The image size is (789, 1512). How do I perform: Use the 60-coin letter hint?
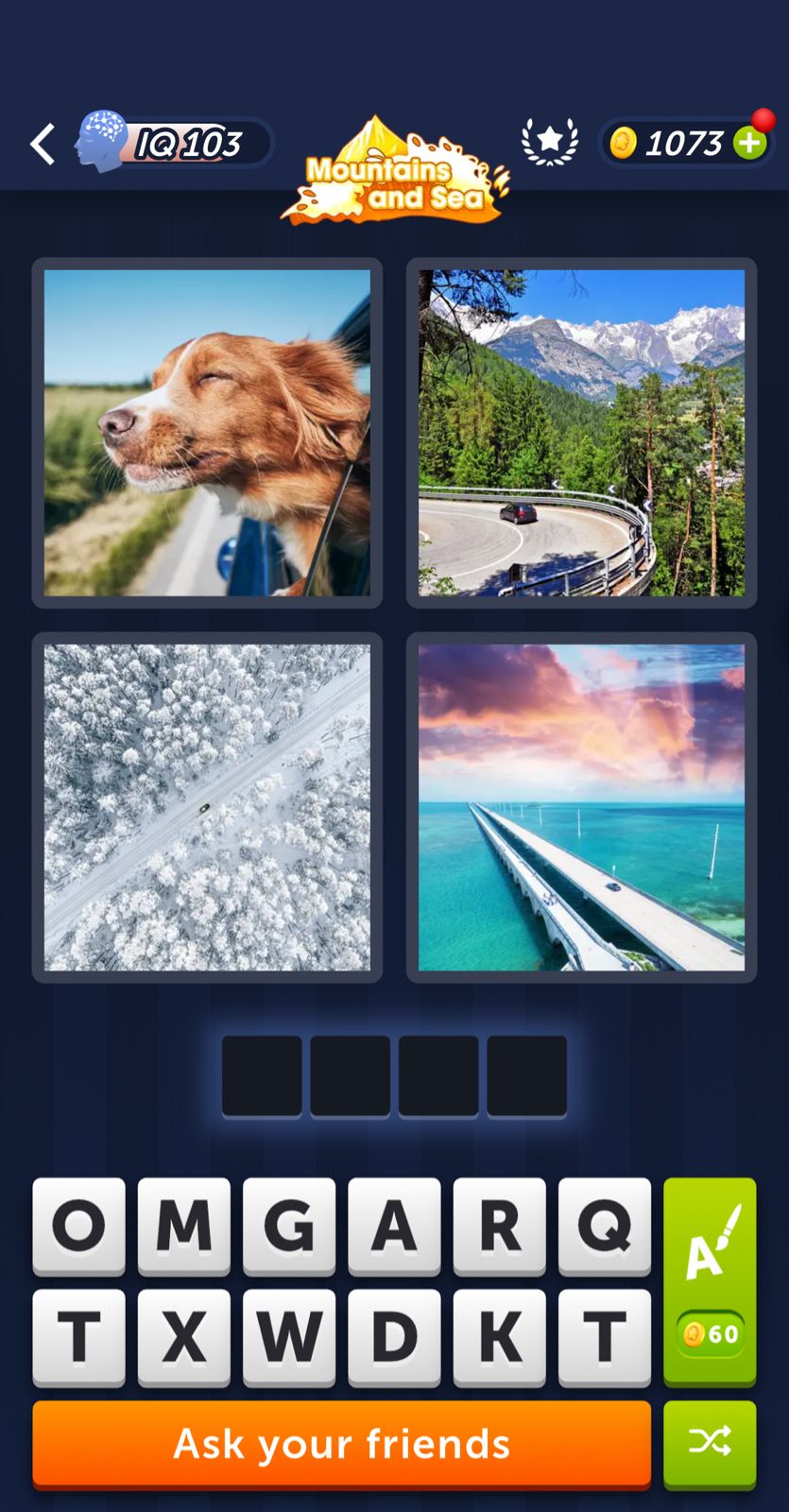[x=710, y=1280]
